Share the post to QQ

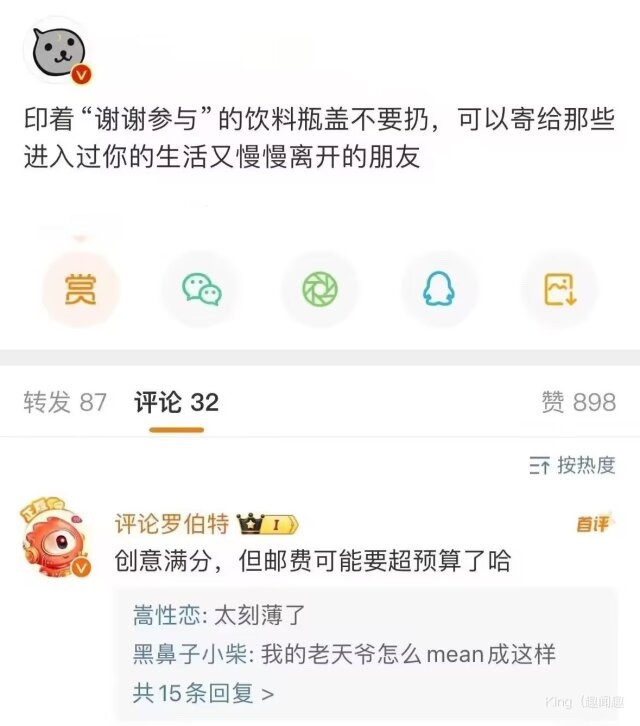click(x=440, y=290)
